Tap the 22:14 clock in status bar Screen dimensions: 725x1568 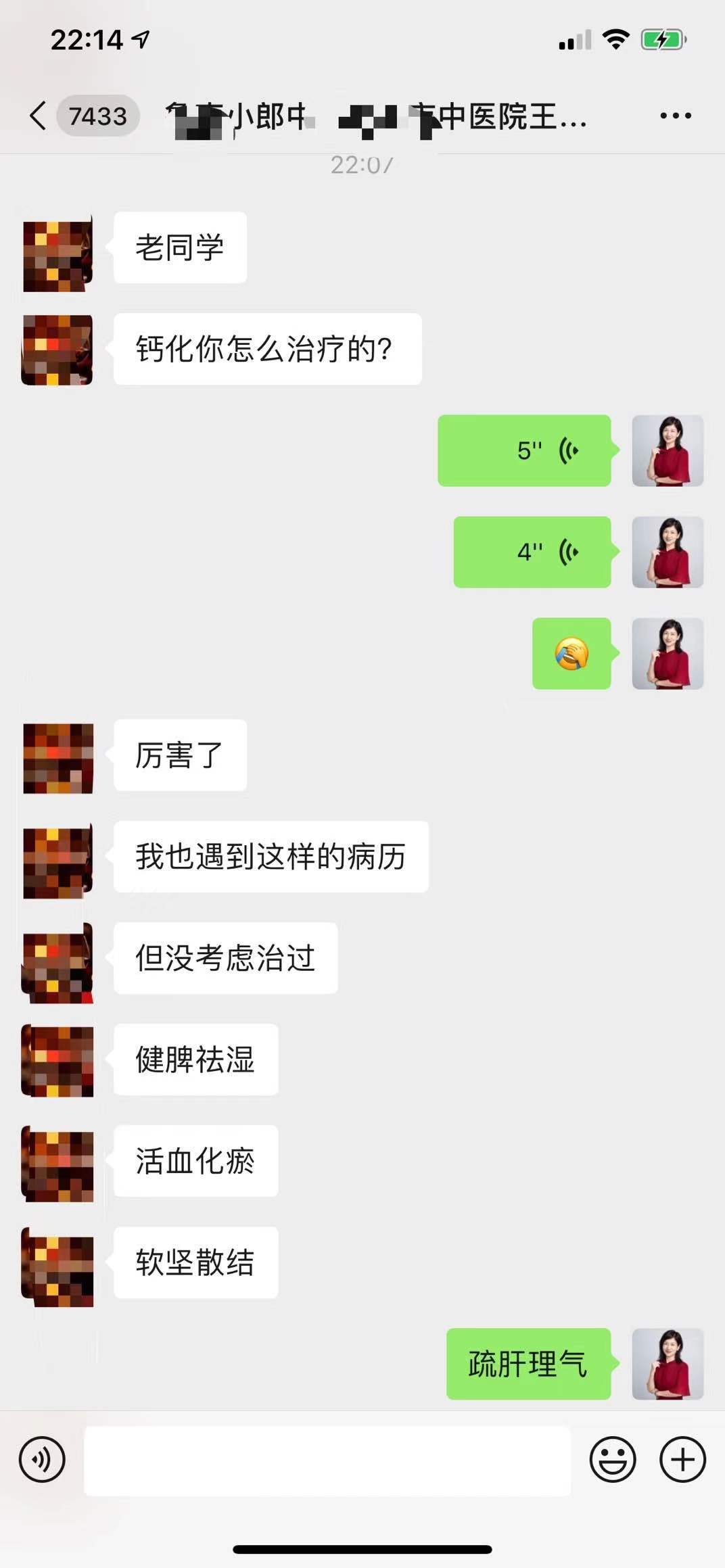coord(87,39)
